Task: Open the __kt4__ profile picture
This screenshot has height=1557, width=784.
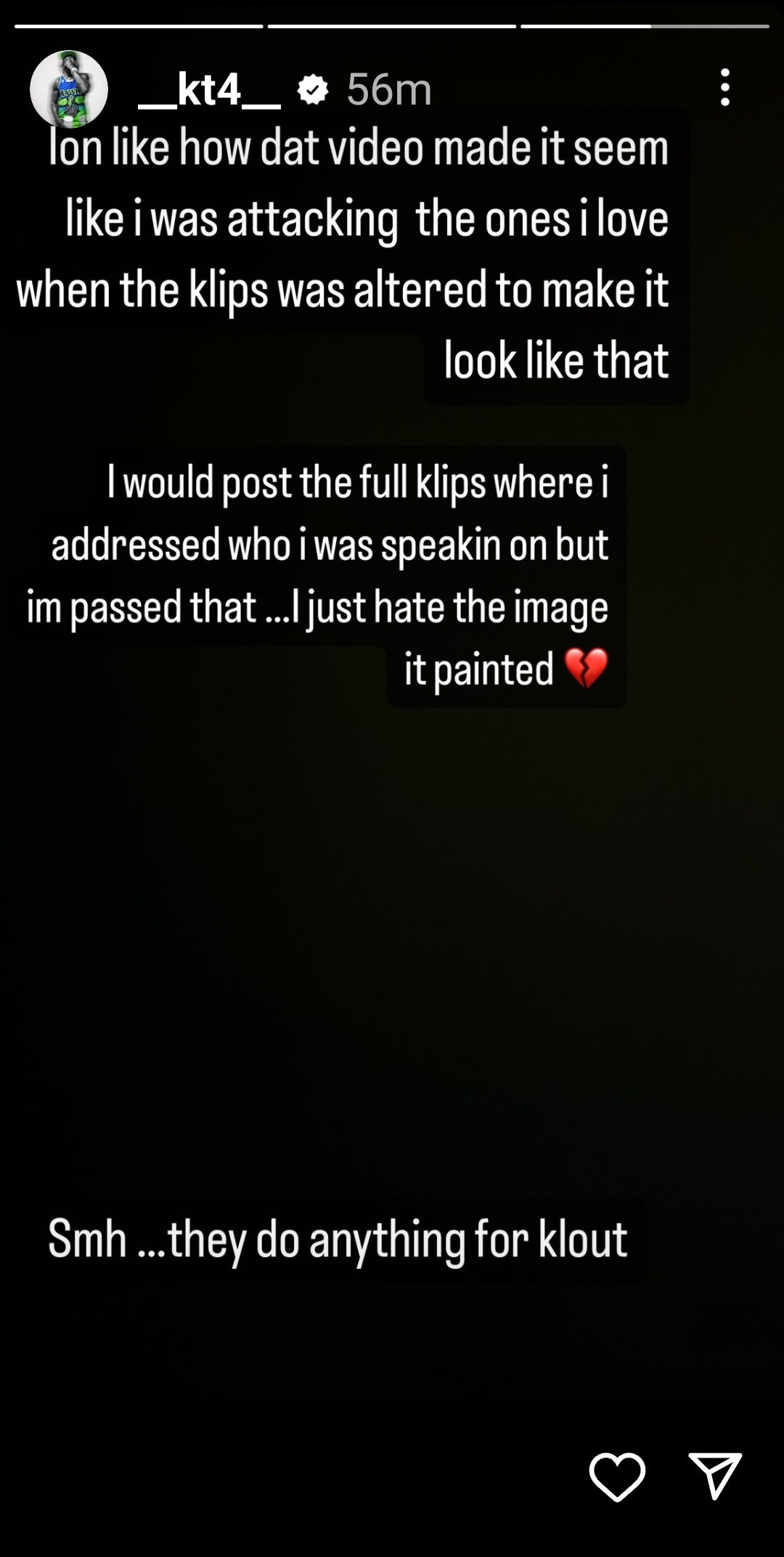Action: coord(69,89)
